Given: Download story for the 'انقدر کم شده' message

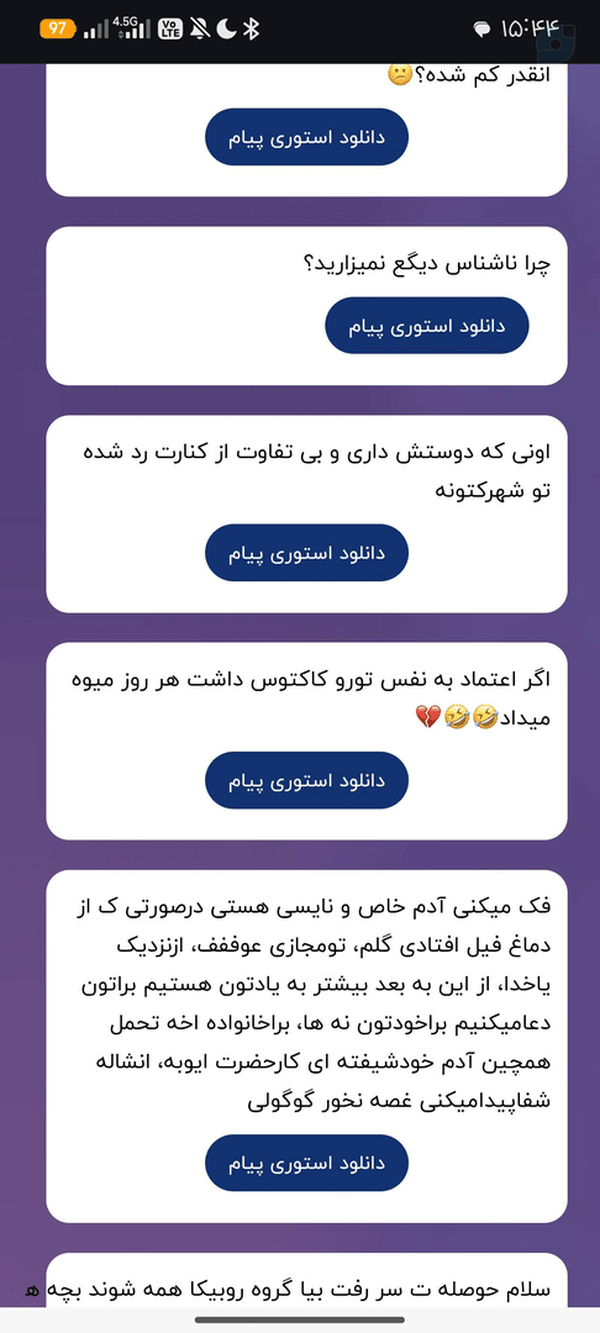Looking at the screenshot, I should [307, 137].
